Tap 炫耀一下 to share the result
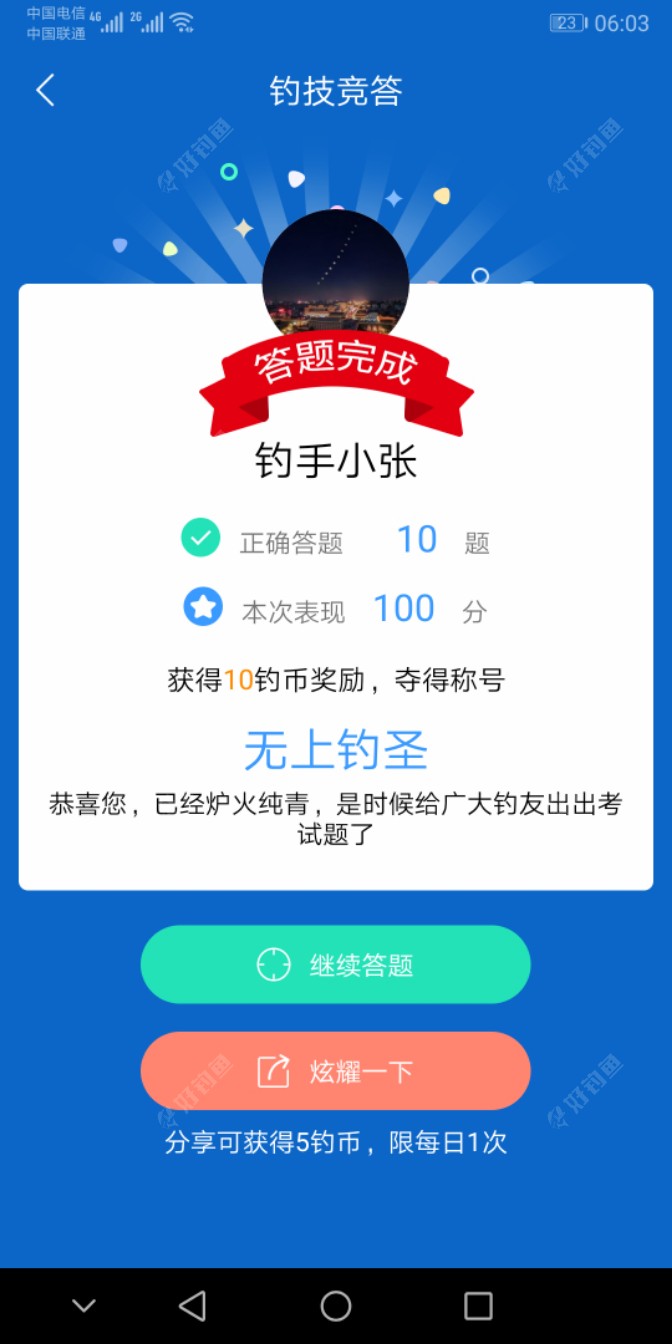Viewport: 672px width, 1344px height. coord(335,1071)
